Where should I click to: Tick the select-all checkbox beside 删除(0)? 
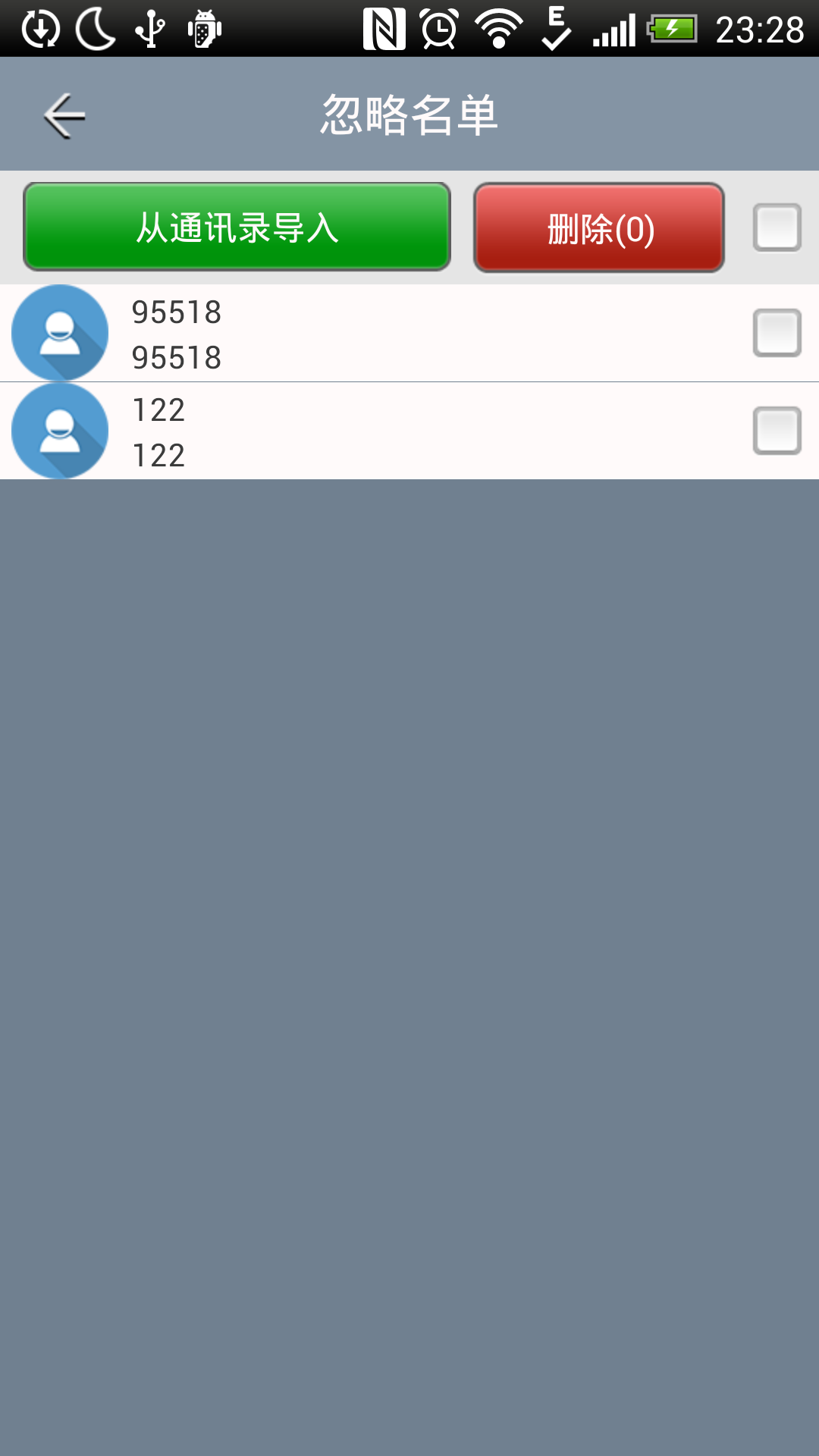(x=777, y=227)
